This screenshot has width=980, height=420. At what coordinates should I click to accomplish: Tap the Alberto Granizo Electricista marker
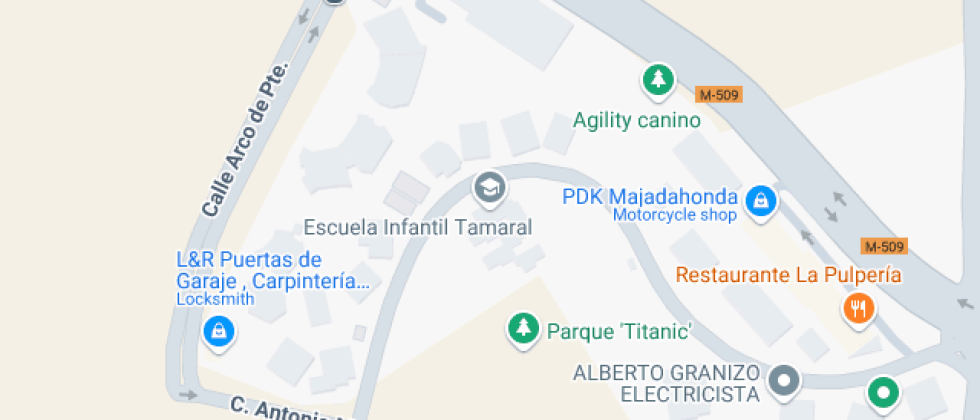coord(786,380)
